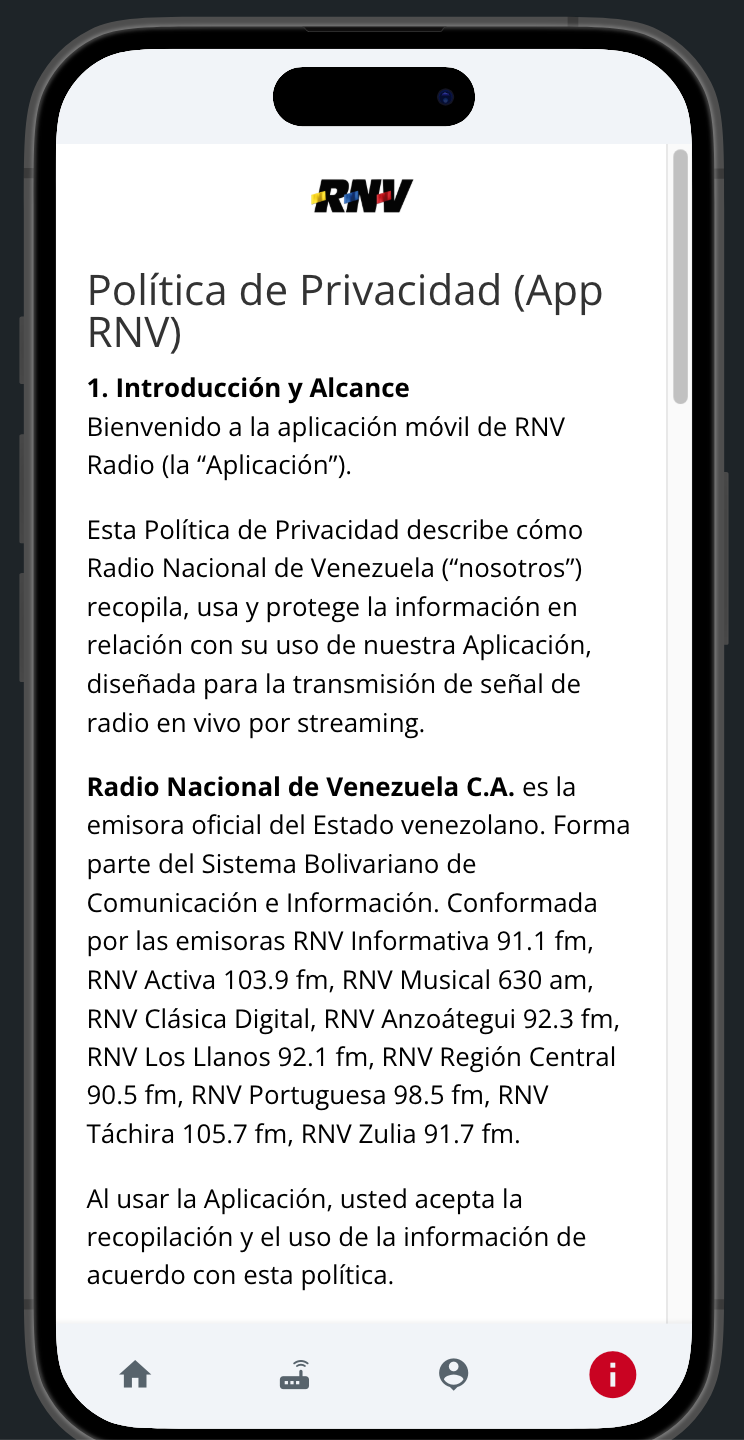The image size is (744, 1440).
Task: Switch to the profile tab
Action: point(454,1375)
